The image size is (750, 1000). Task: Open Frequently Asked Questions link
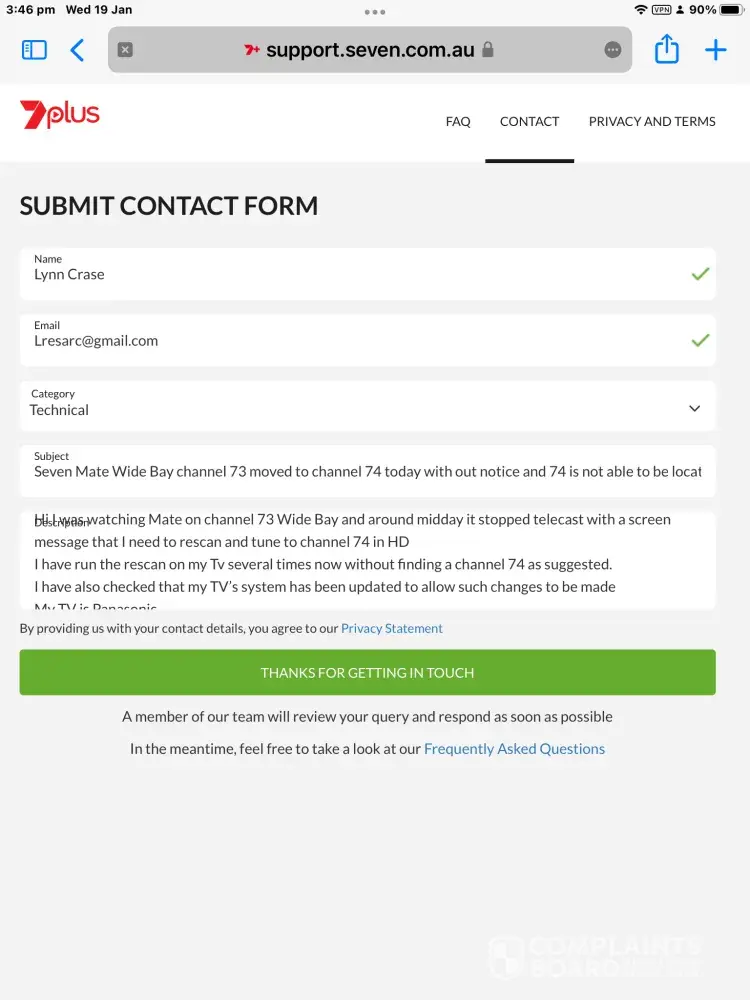tap(514, 748)
